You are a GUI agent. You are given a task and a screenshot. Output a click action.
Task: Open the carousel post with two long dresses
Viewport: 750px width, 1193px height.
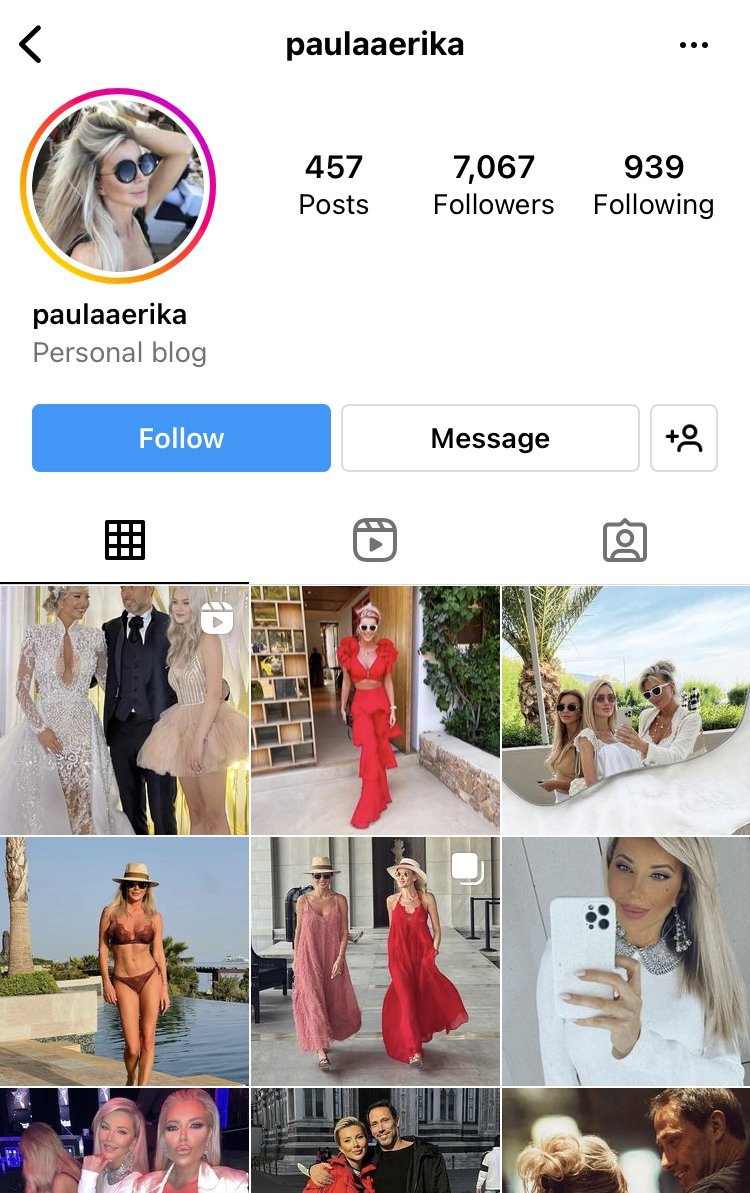(375, 961)
